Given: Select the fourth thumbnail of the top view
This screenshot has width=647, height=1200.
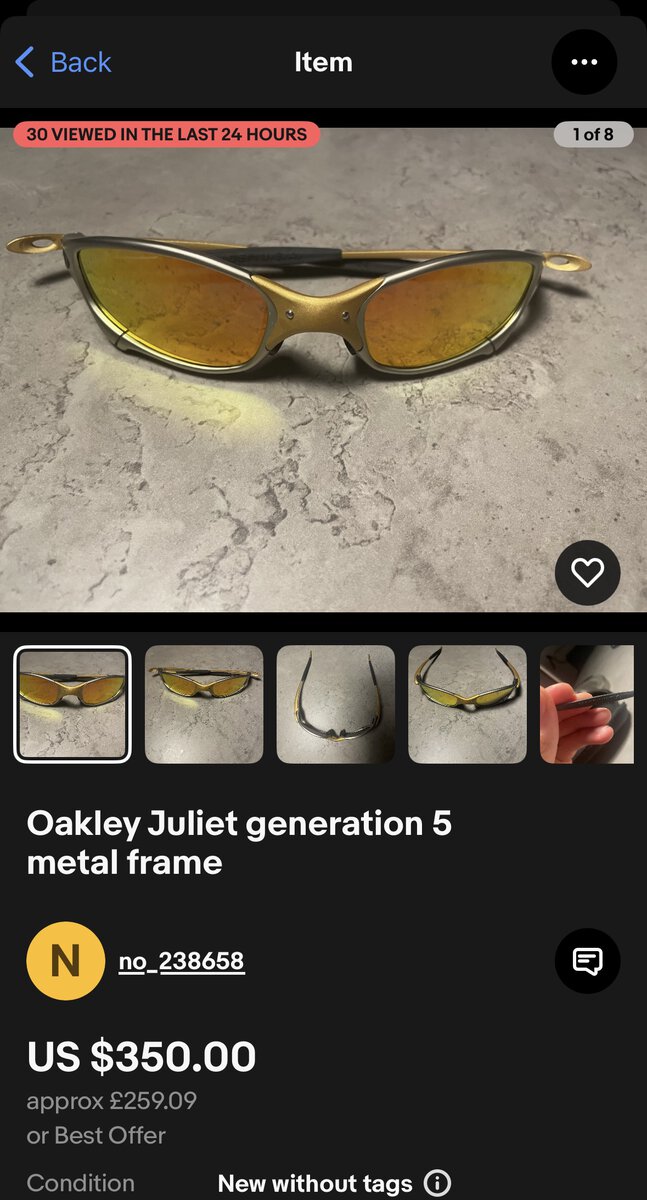Looking at the screenshot, I should [467, 704].
